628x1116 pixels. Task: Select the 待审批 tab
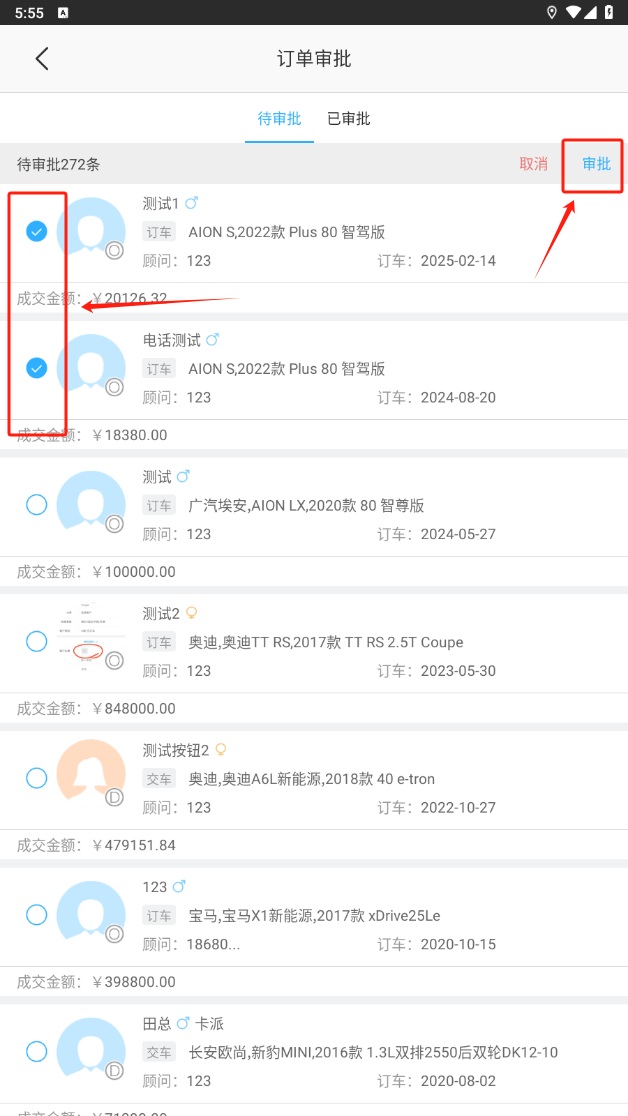coord(279,119)
